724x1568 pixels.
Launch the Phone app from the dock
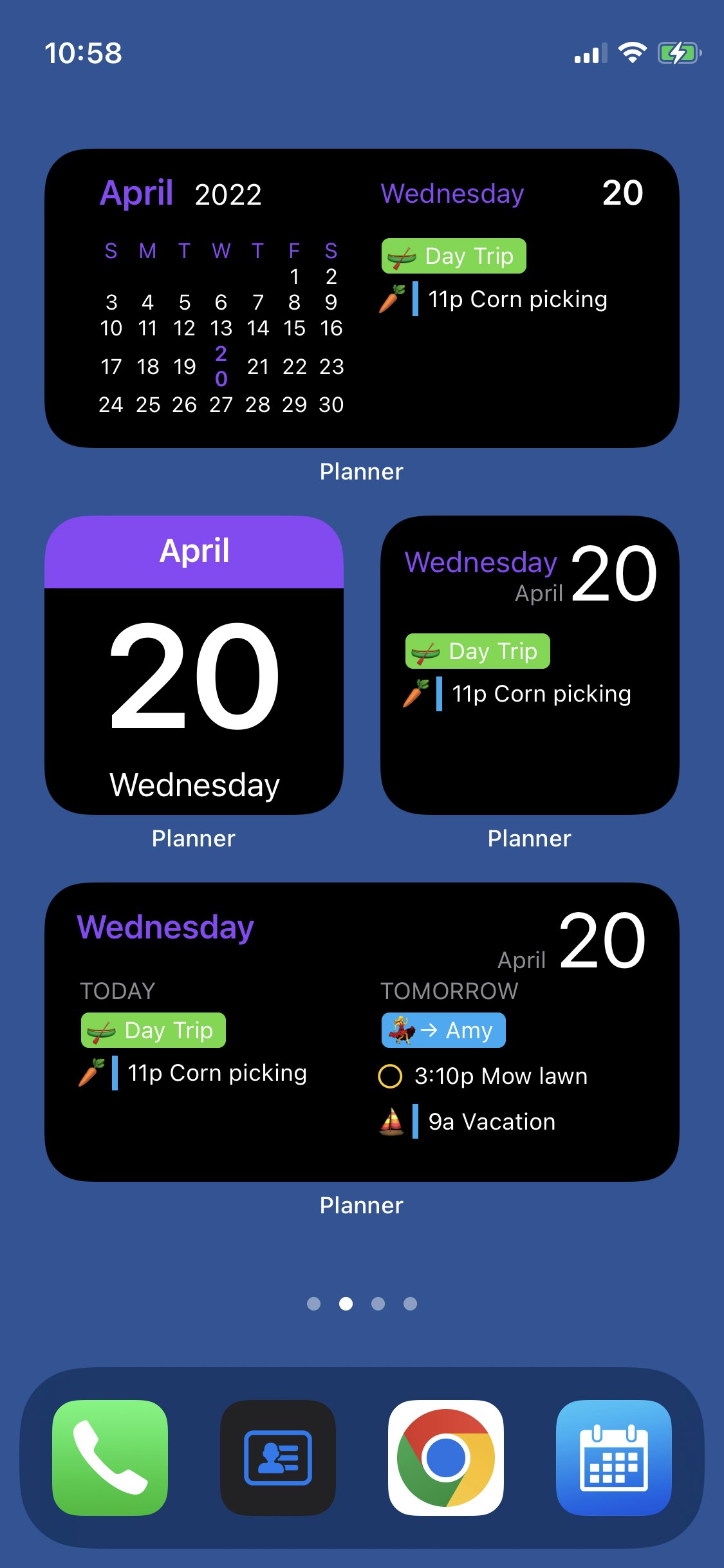point(110,1457)
